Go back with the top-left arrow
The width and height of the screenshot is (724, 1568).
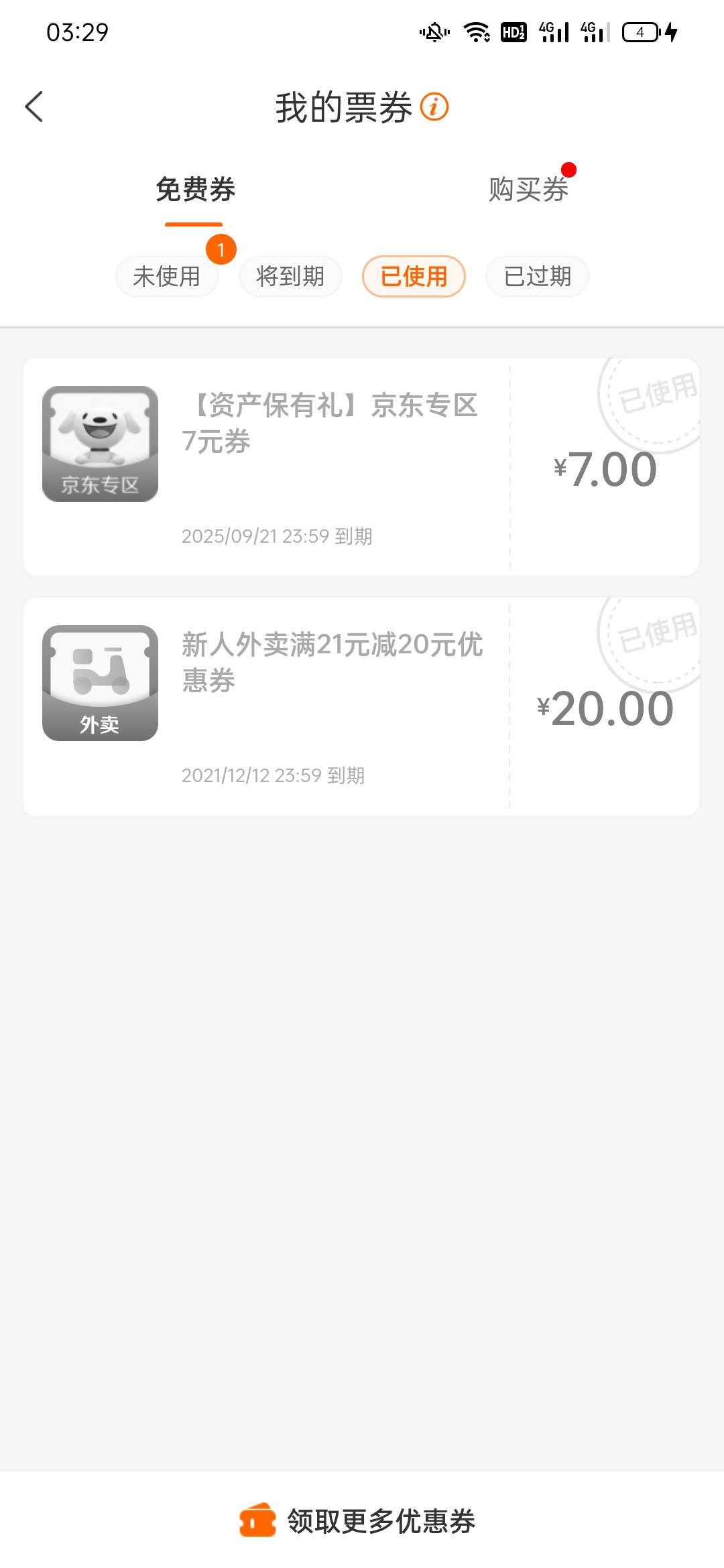point(34,107)
